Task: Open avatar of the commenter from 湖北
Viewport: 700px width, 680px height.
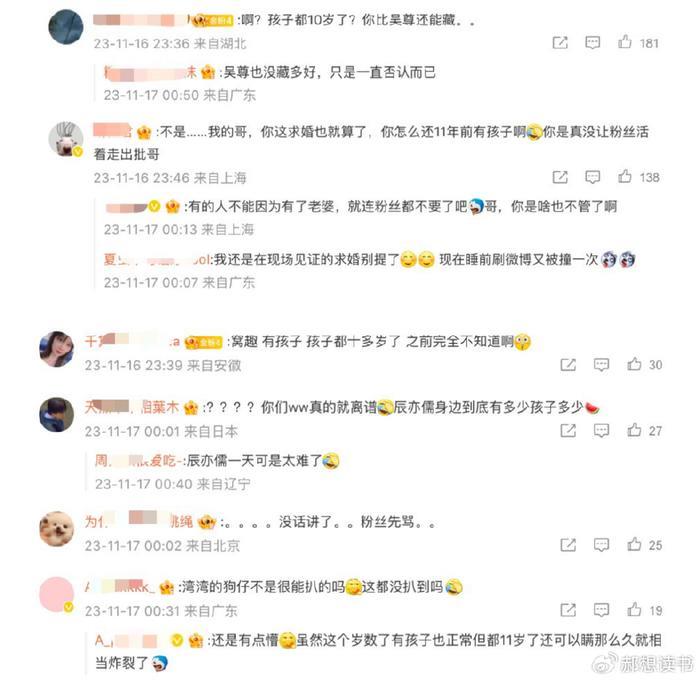Action: [x=66, y=27]
